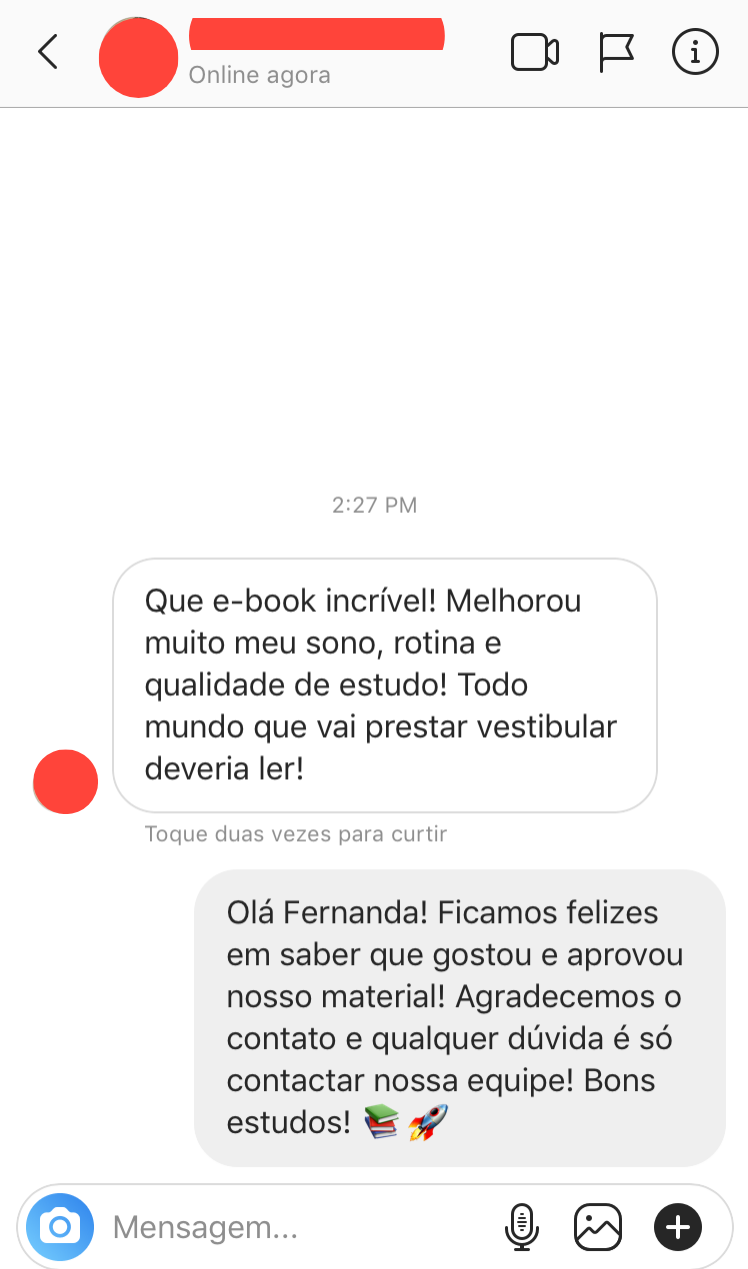Open conversation info details
This screenshot has width=748, height=1269.
pos(695,52)
